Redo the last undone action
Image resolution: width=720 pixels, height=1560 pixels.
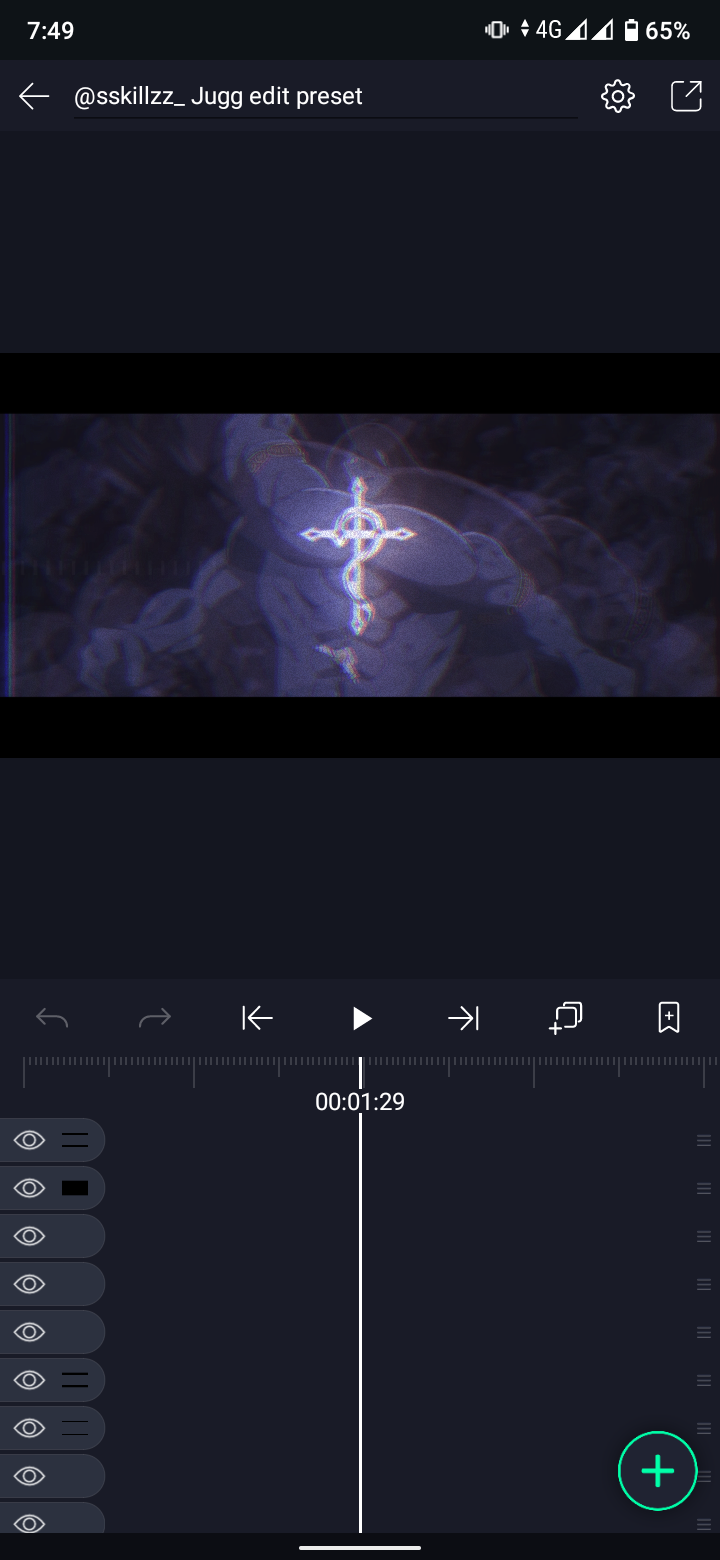pos(155,1018)
